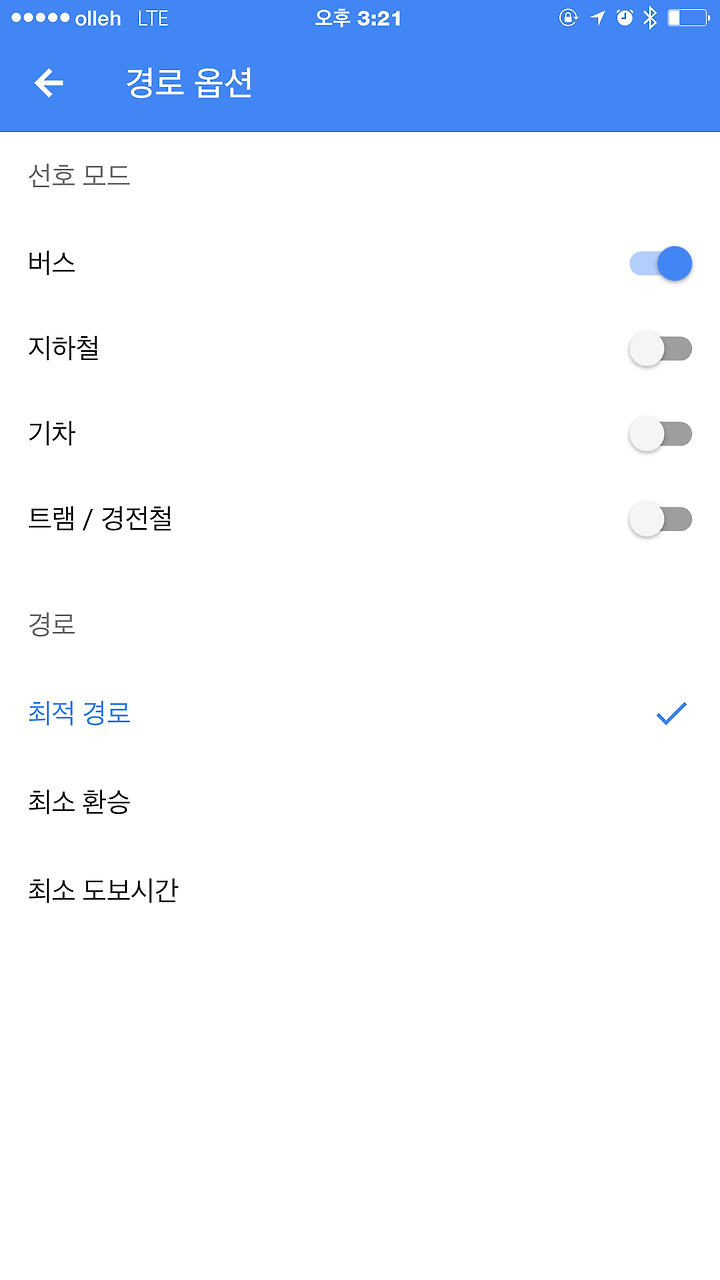Go back from 경로 옵션
The width and height of the screenshot is (720, 1280).
click(49, 83)
